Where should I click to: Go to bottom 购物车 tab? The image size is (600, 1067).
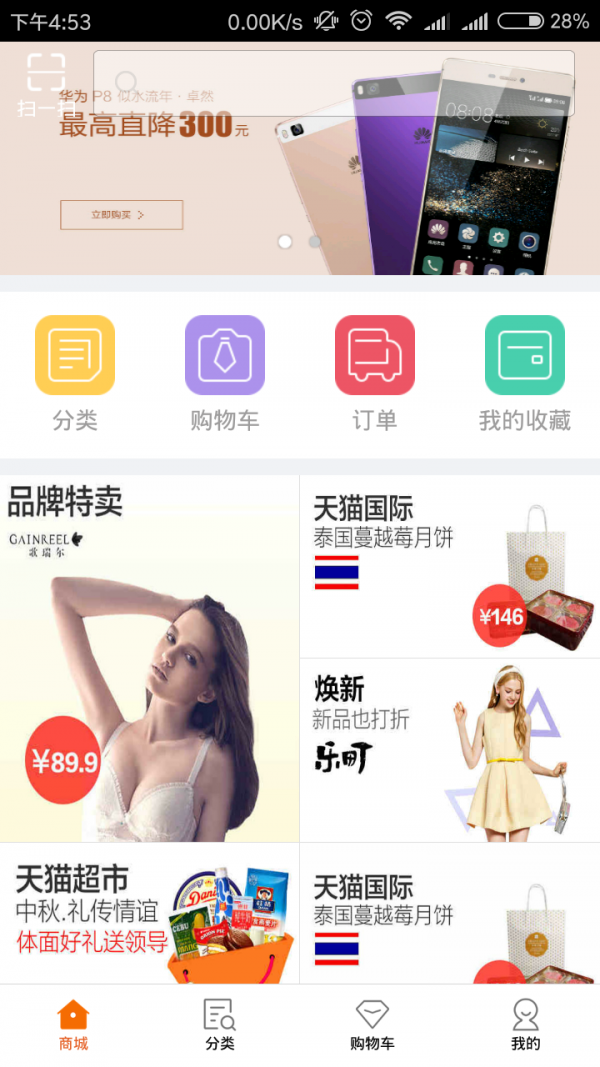pos(372,1025)
